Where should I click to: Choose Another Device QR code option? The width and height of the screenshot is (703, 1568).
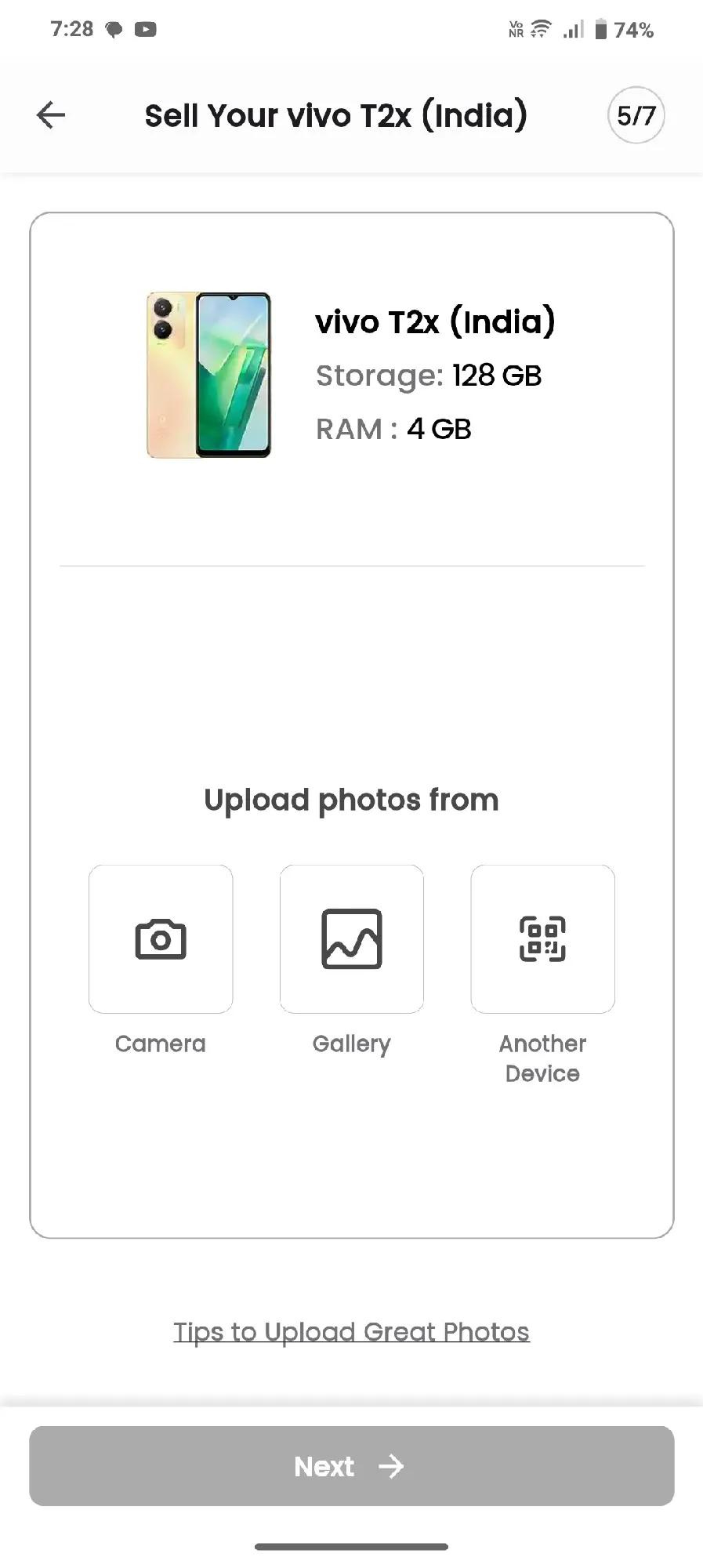click(542, 938)
